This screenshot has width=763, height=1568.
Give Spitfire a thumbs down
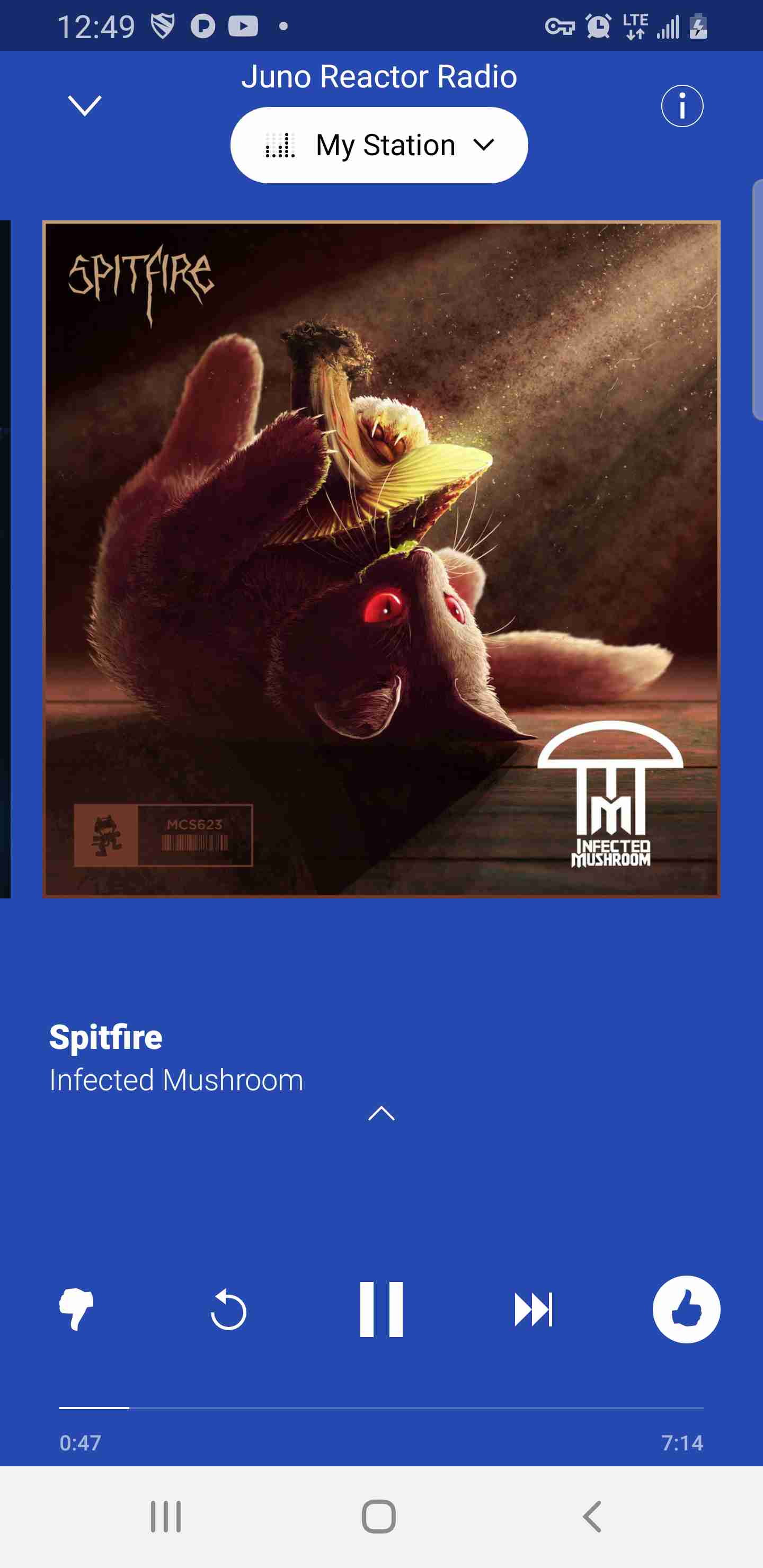click(76, 1308)
